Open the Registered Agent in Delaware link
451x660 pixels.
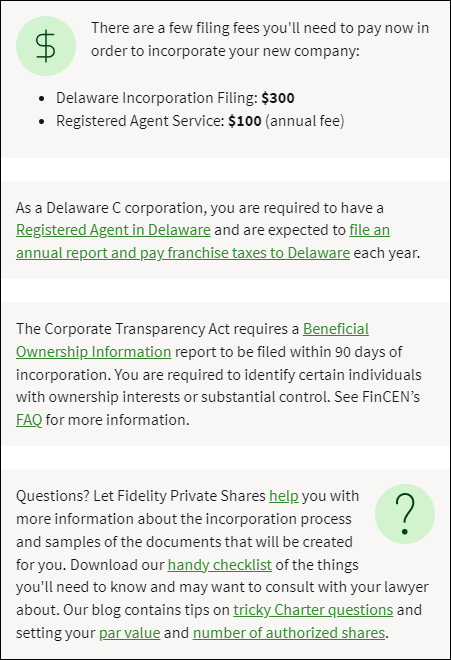tap(113, 230)
